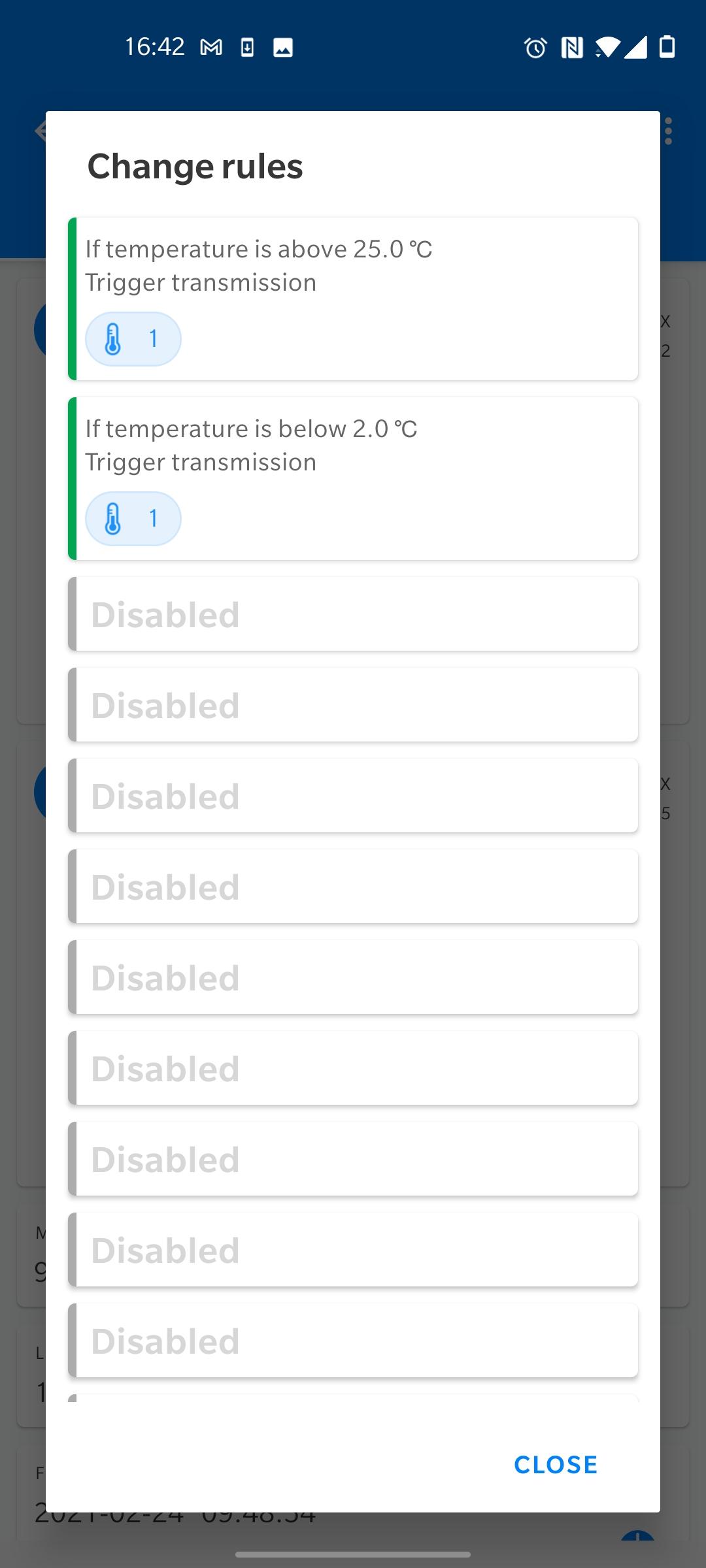Image resolution: width=706 pixels, height=1568 pixels.
Task: Open the temperature below 2.0 °C rule
Action: click(x=353, y=478)
